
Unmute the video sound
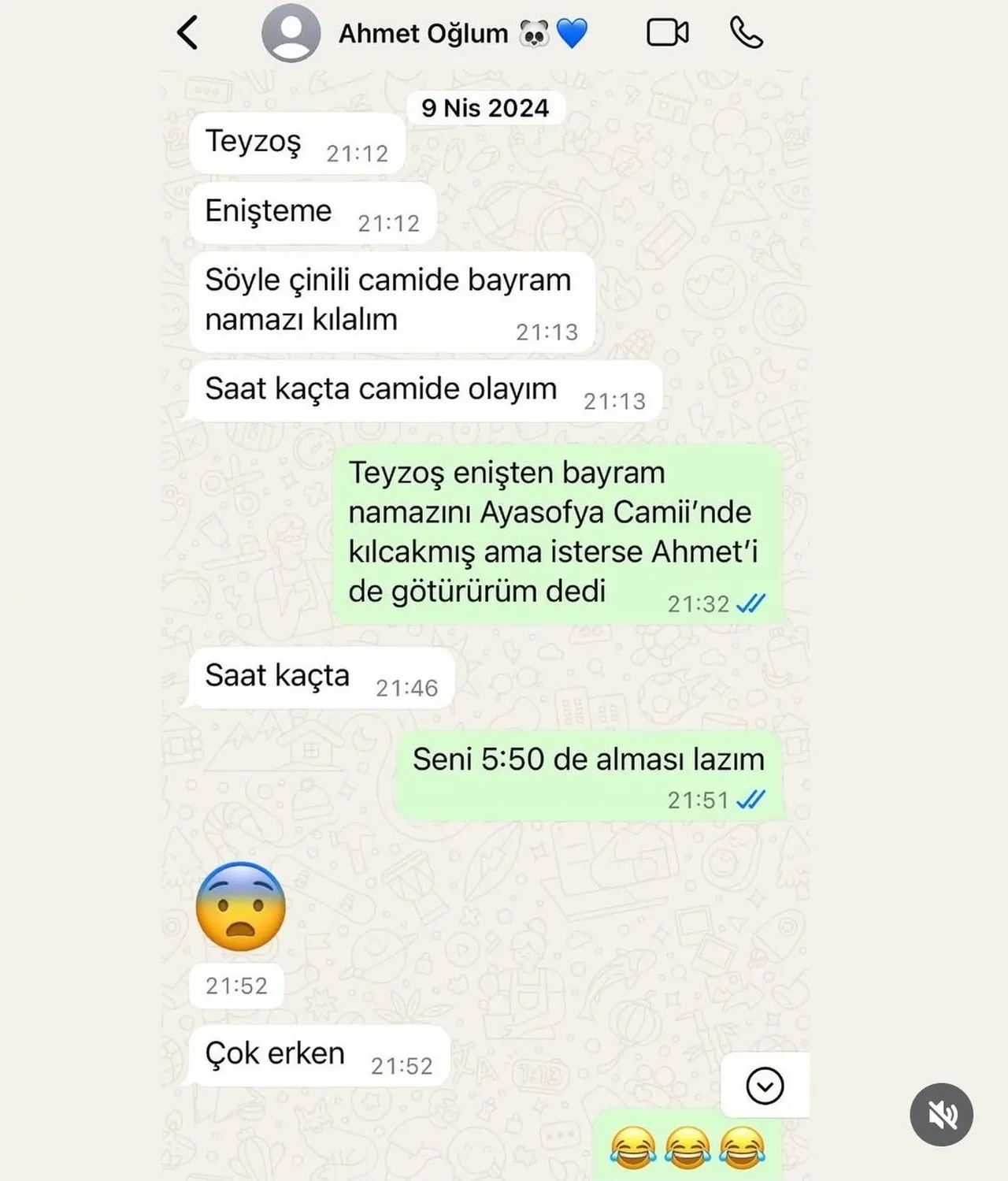pos(941,1114)
